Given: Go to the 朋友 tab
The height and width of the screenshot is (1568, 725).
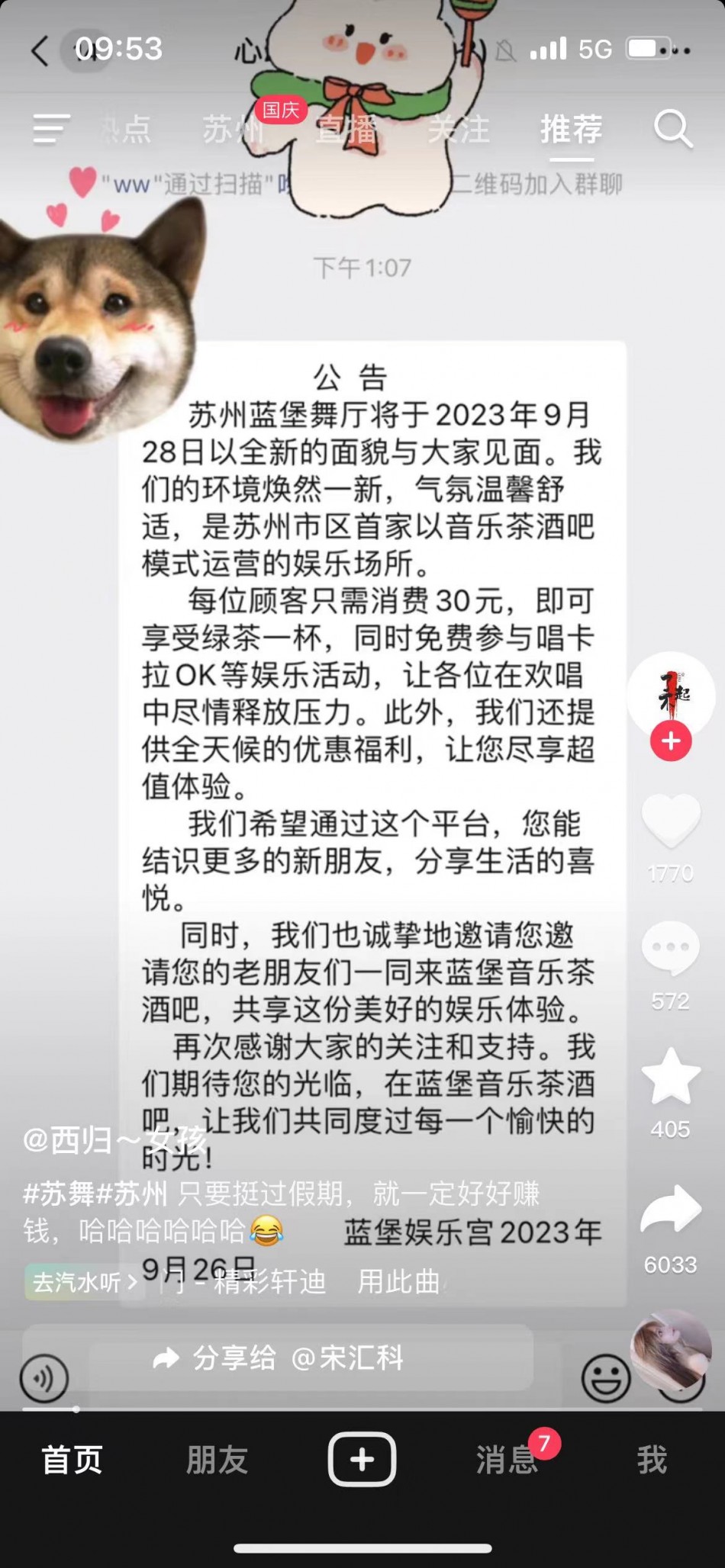Looking at the screenshot, I should click(217, 1460).
